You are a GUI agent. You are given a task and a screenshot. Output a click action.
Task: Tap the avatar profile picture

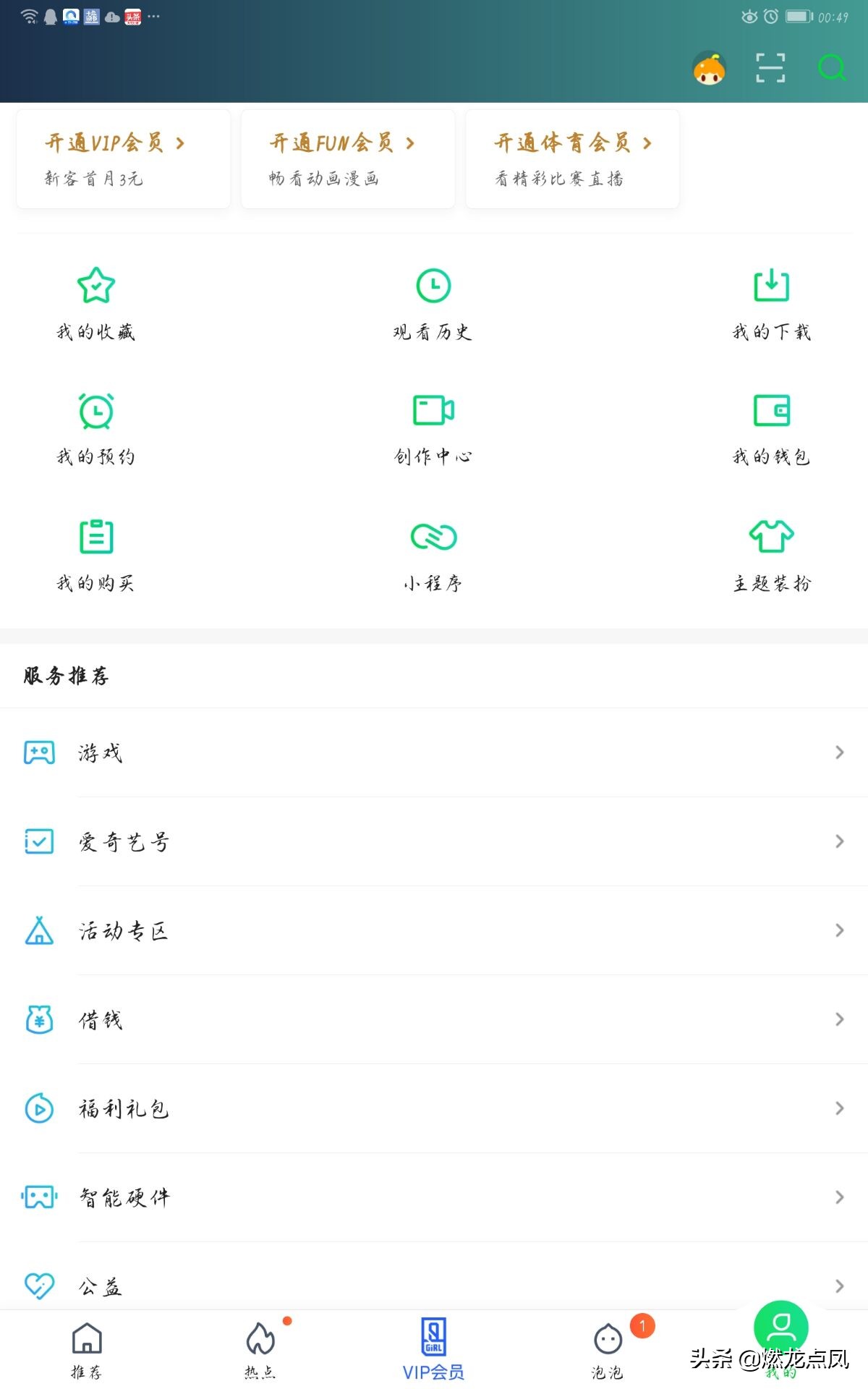coord(709,67)
